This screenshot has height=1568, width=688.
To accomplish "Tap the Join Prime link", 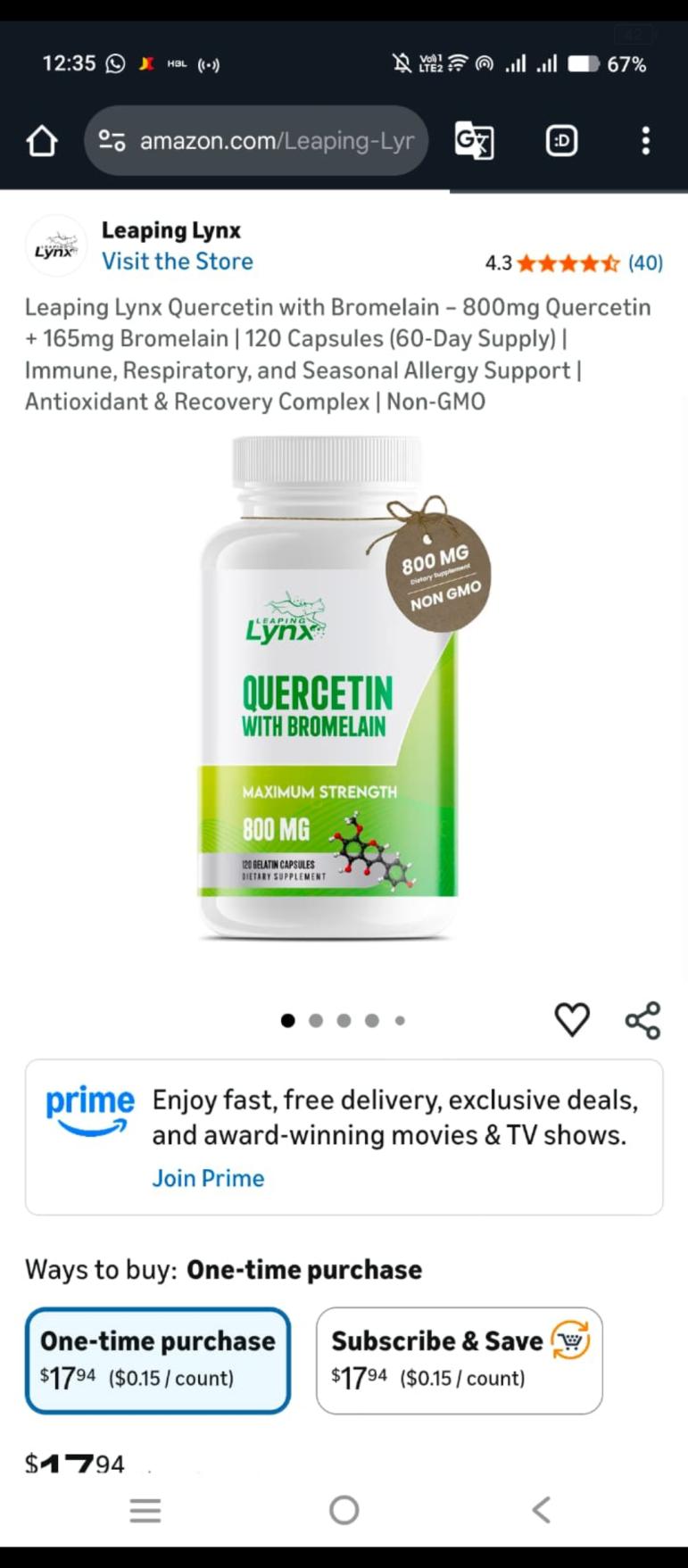I will (208, 1178).
